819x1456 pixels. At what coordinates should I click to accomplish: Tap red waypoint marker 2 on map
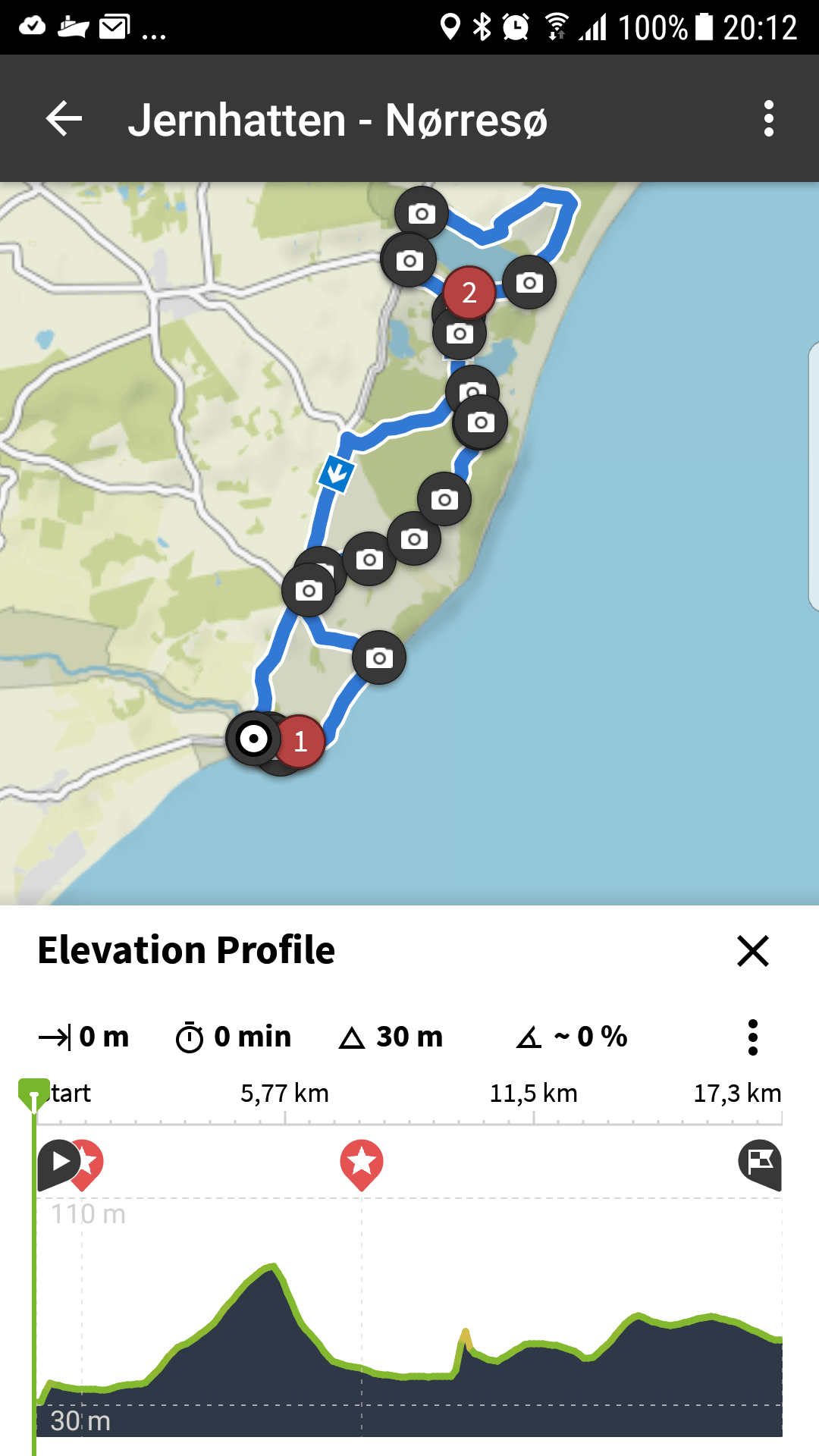469,293
